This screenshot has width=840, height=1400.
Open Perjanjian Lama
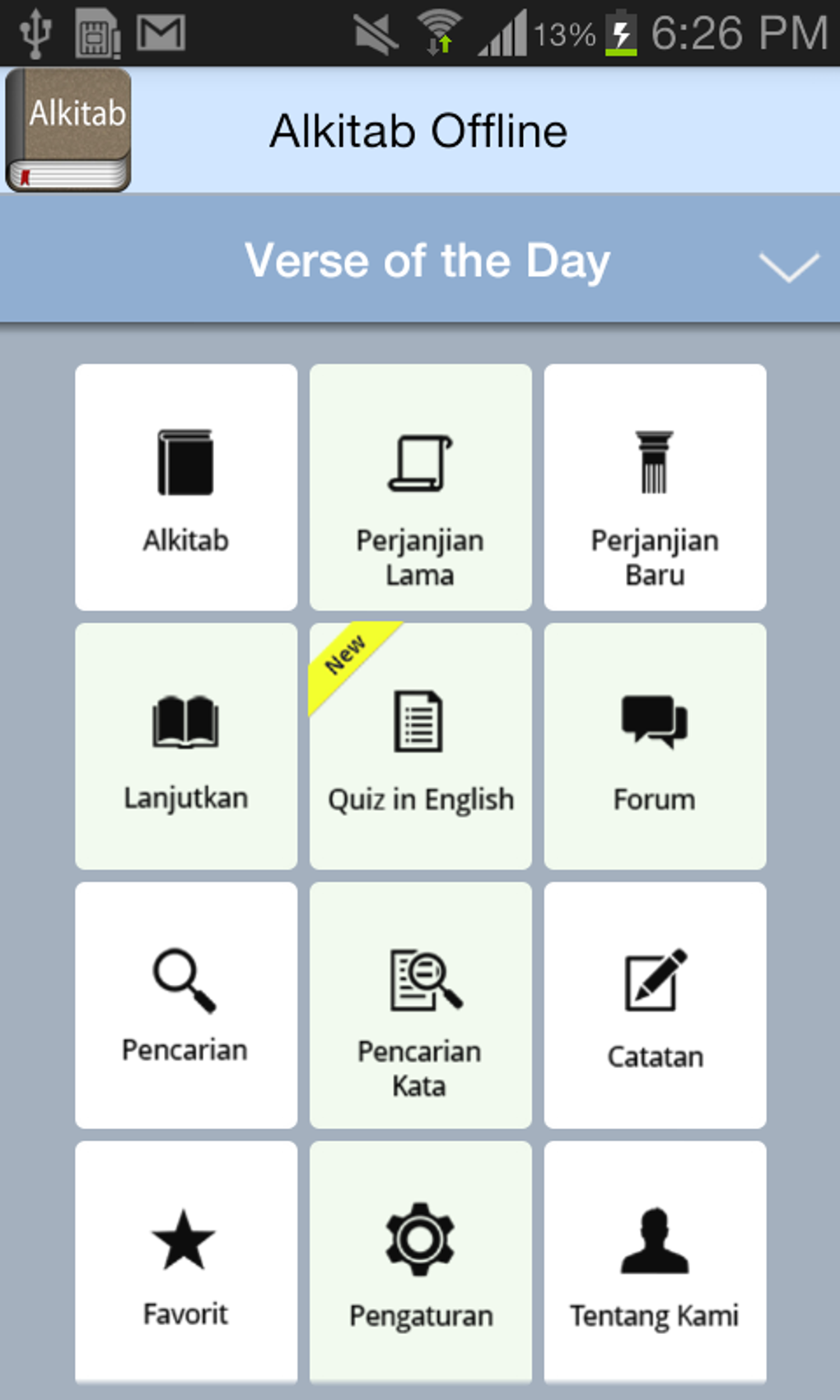coord(421,488)
